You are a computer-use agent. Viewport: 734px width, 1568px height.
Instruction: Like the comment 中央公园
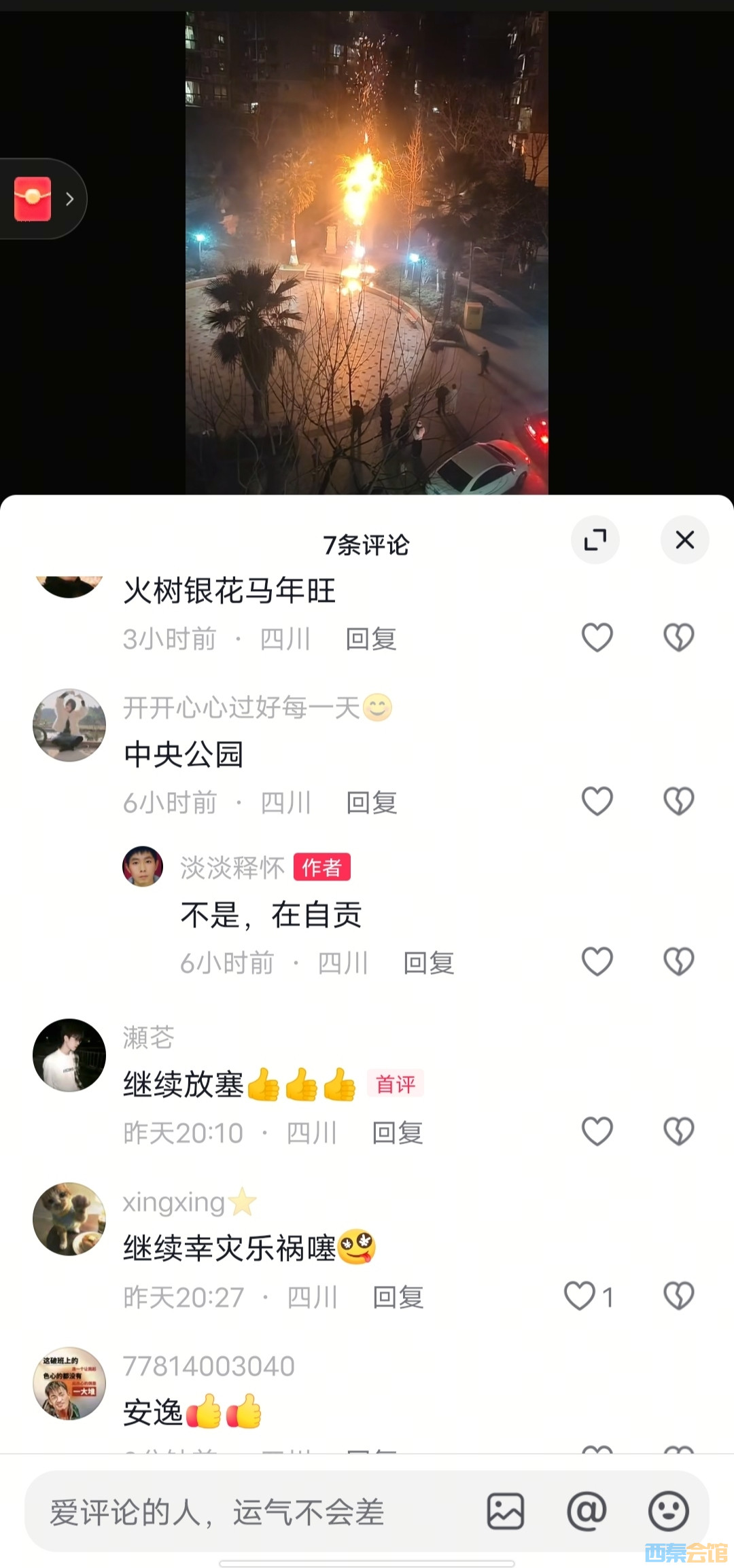pos(597,802)
